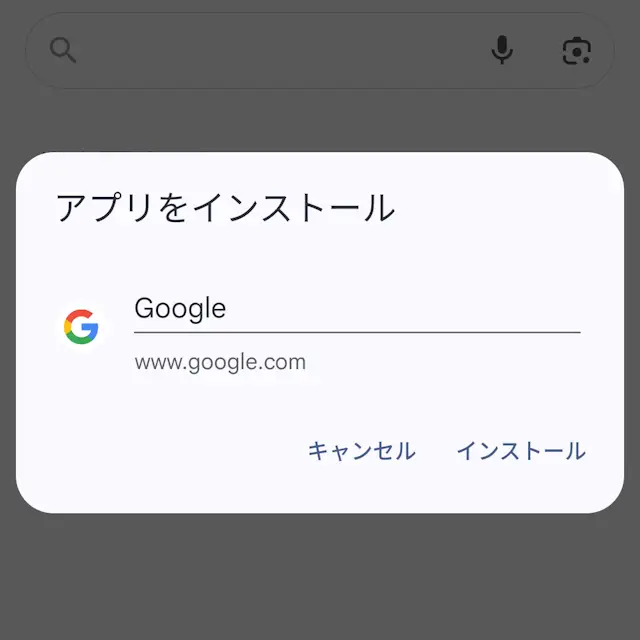
Task: Edit the app name field showing Google
Action: [356, 308]
